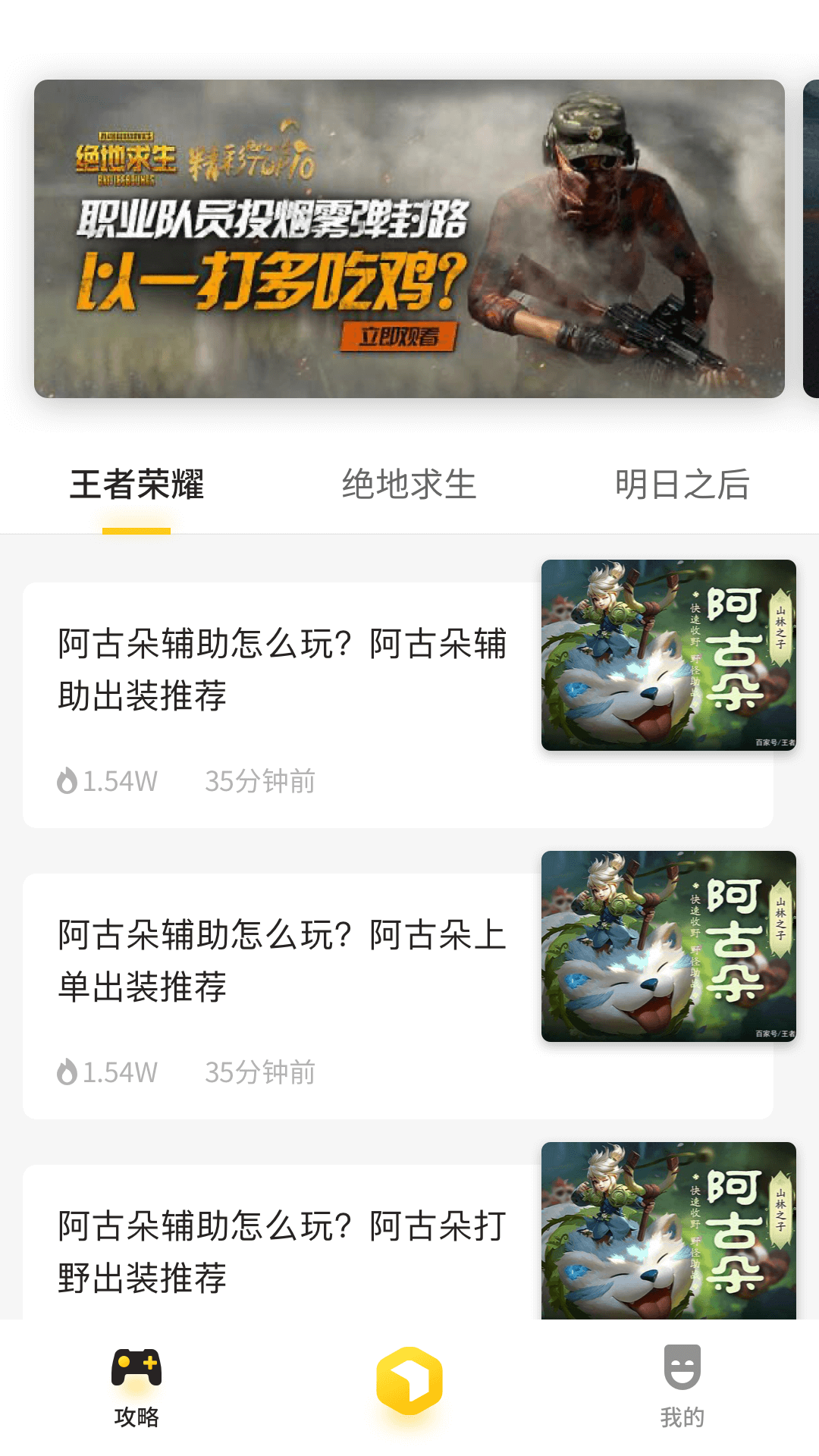Select the 王者荣耀 tab
Screen dimensions: 819x1456
click(136, 485)
